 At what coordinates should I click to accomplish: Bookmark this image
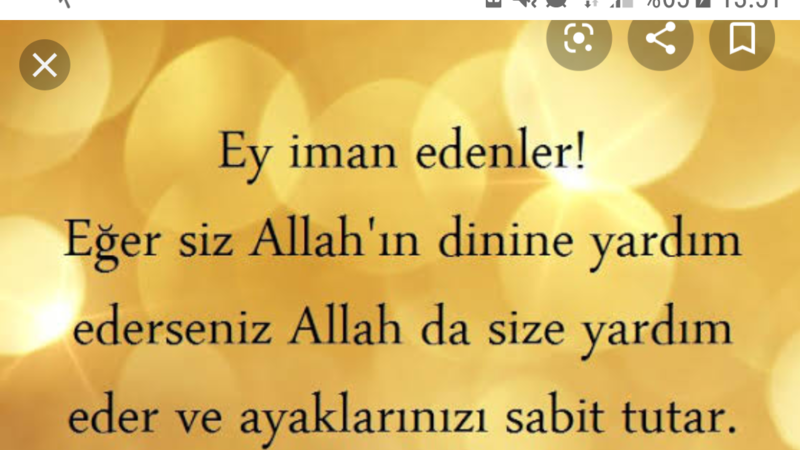click(741, 39)
